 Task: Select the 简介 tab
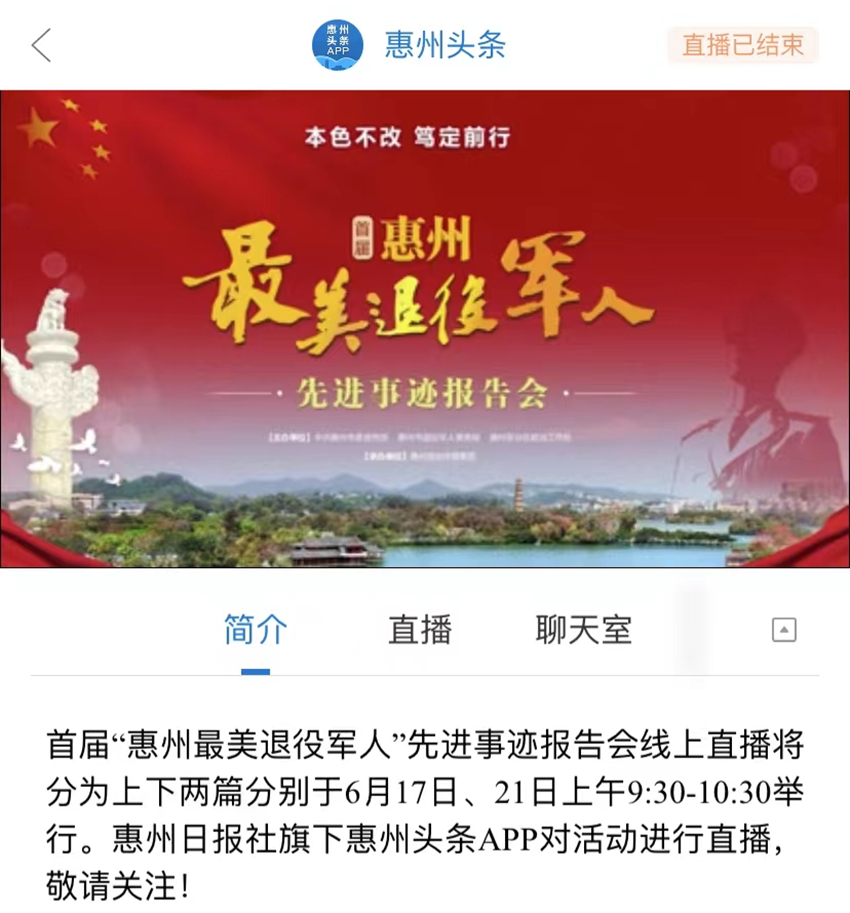tap(255, 630)
